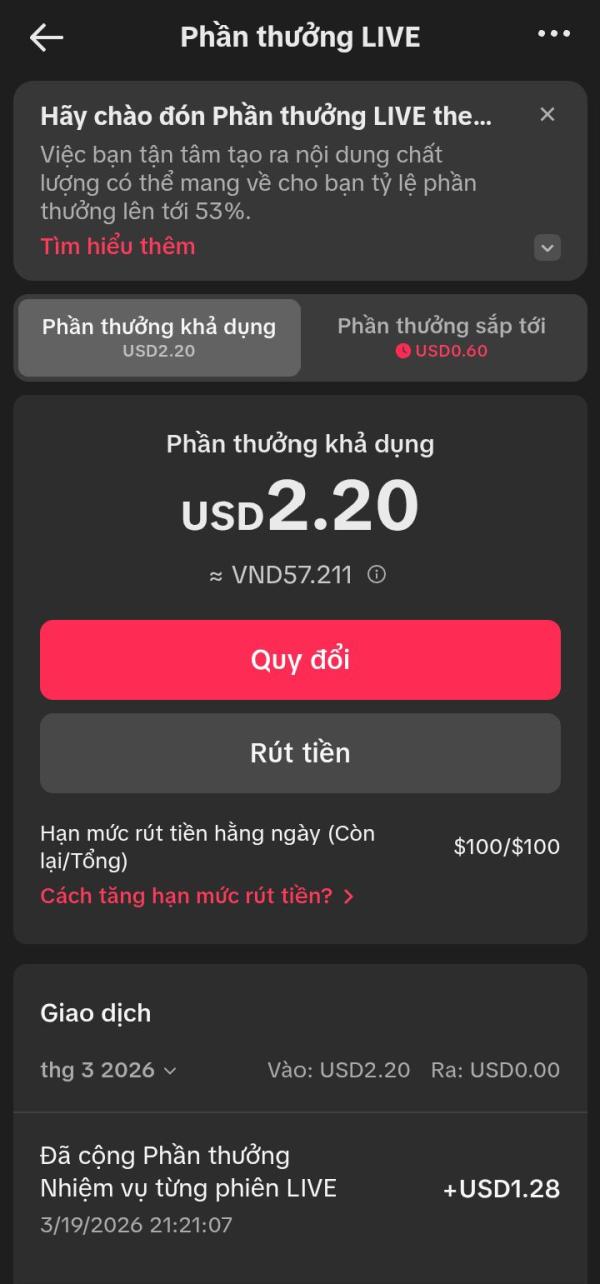Dismiss the Phần thưởng LIVE banner
Screen dimensions: 600x1284
tap(547, 115)
